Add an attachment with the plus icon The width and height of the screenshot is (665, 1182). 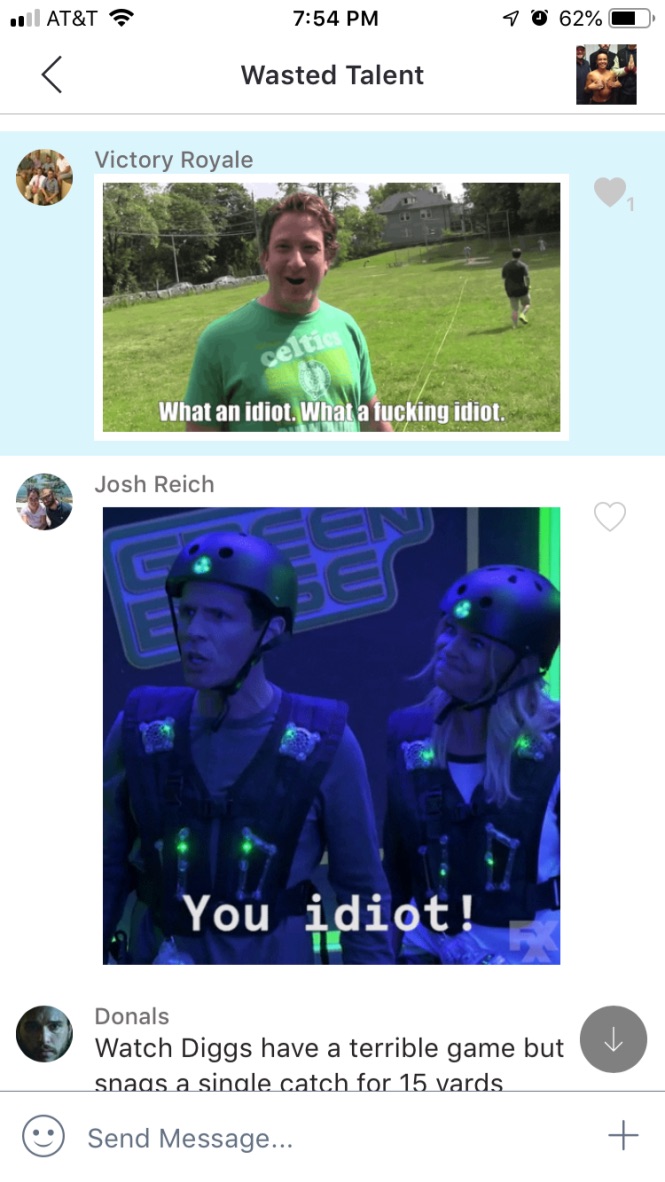[622, 1136]
